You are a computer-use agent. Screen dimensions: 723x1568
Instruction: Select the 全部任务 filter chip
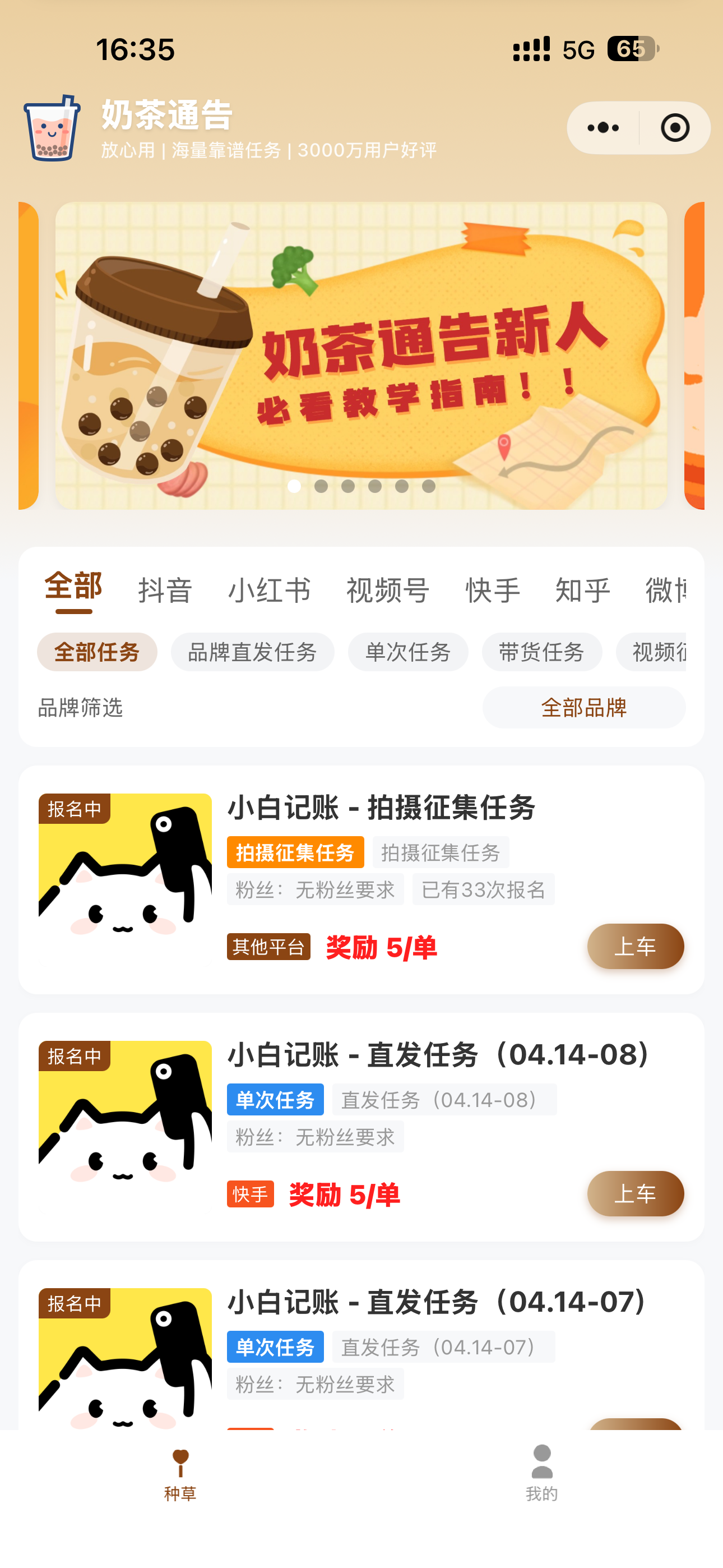point(97,651)
